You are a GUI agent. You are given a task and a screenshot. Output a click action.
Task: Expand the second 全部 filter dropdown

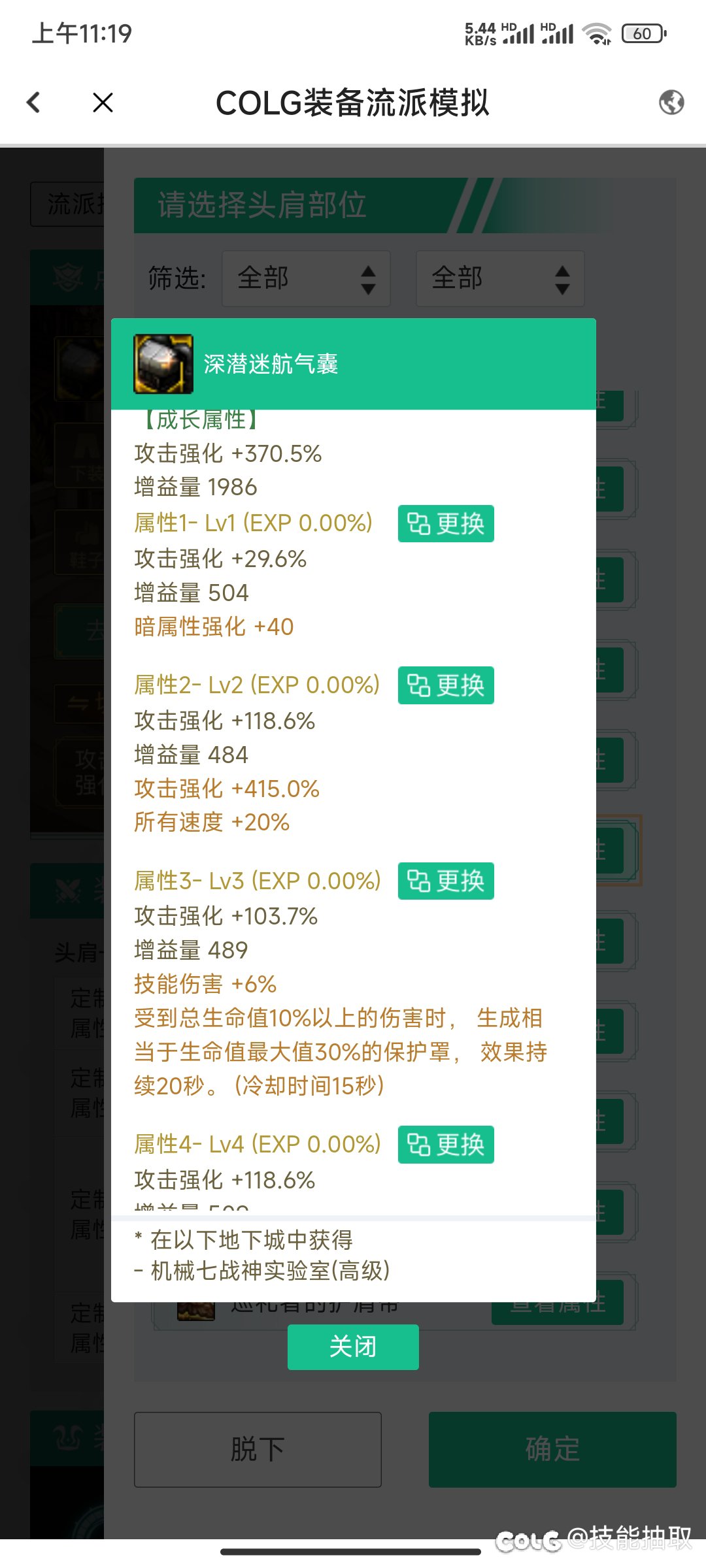500,278
